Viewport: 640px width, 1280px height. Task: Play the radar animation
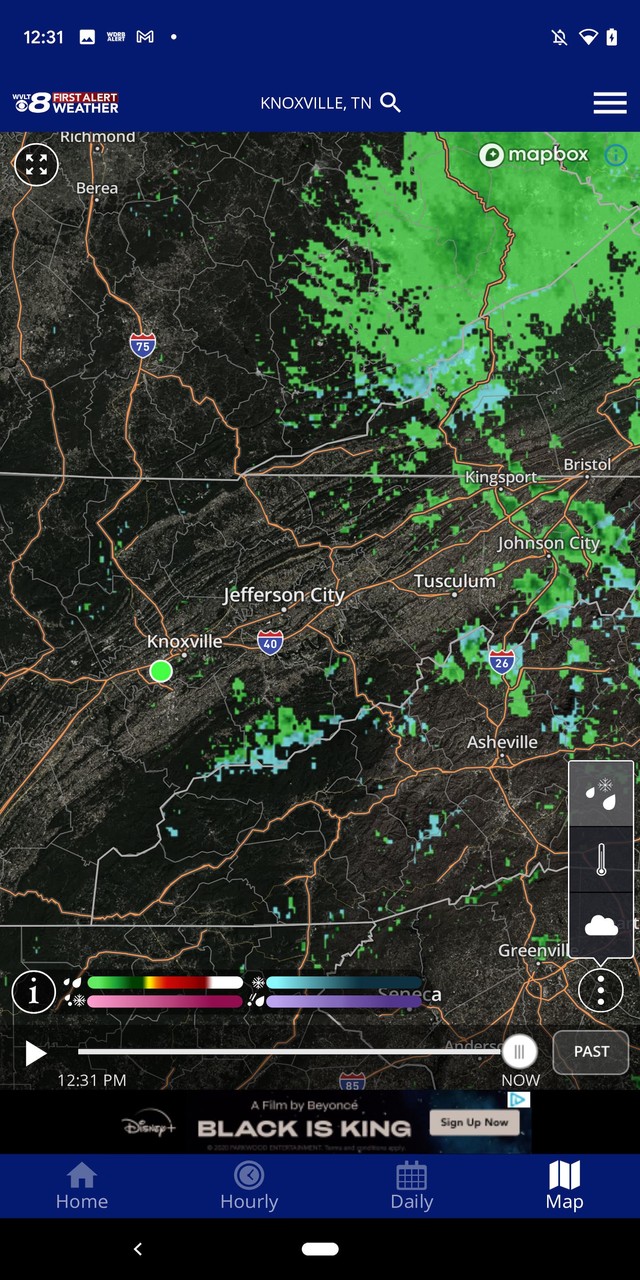click(36, 1053)
